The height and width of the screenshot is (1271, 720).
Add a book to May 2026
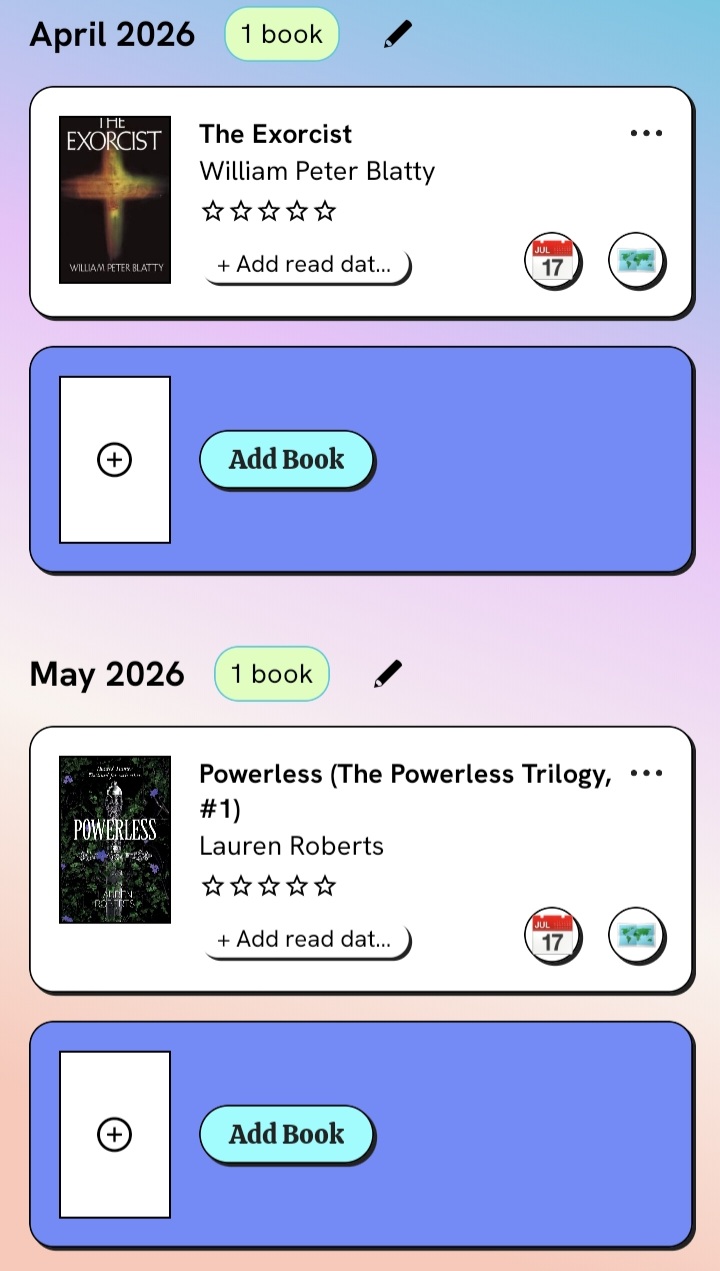286,1134
